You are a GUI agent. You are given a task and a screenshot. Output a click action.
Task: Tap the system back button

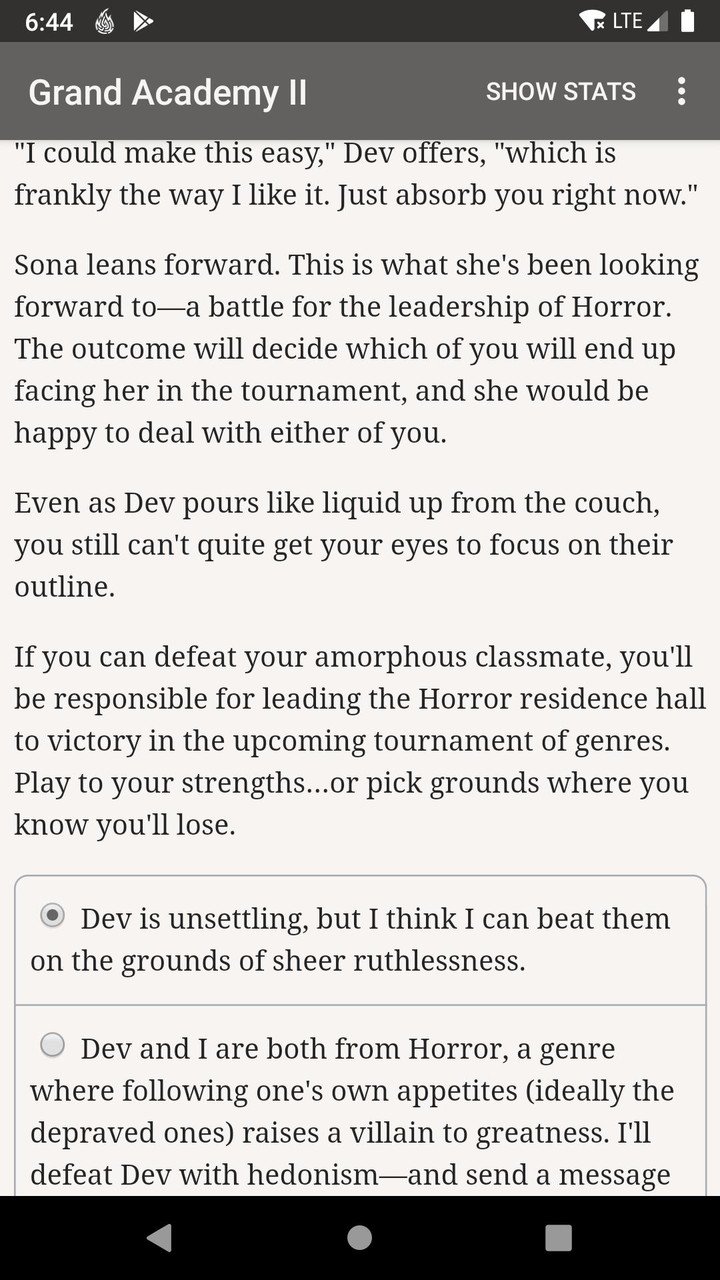pos(159,1237)
